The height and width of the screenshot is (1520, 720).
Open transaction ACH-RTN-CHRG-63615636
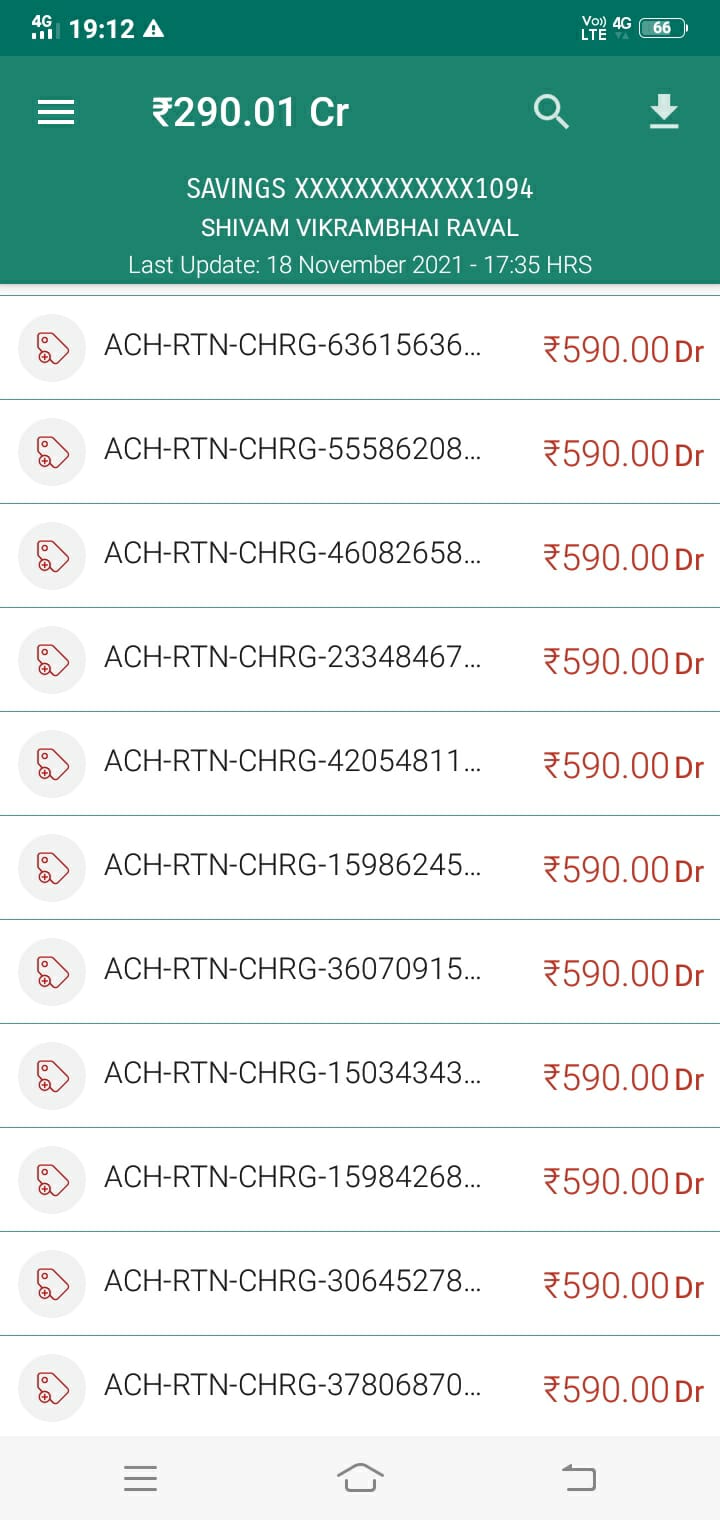(360, 348)
